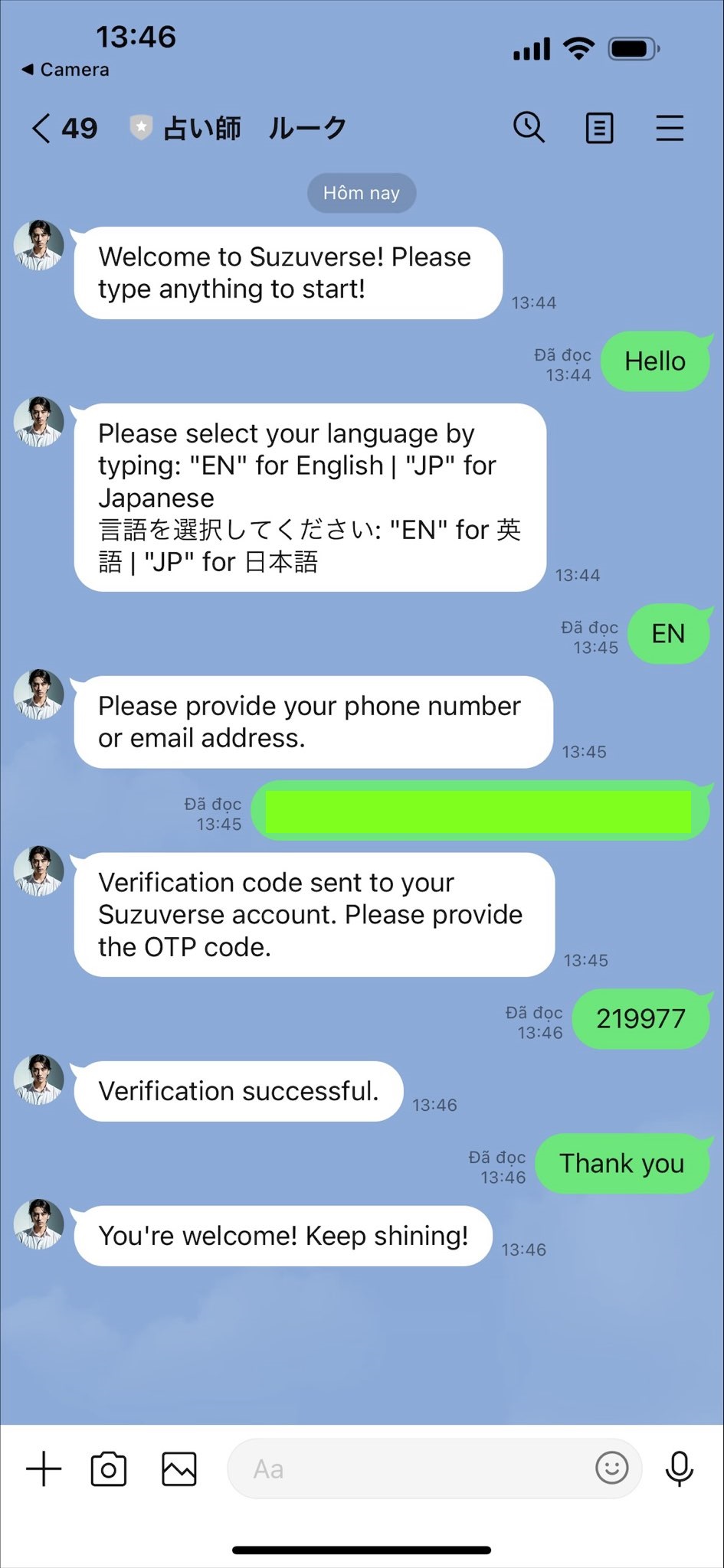The height and width of the screenshot is (1568, 724).
Task: Open the emoji sticker picker
Action: click(611, 1468)
